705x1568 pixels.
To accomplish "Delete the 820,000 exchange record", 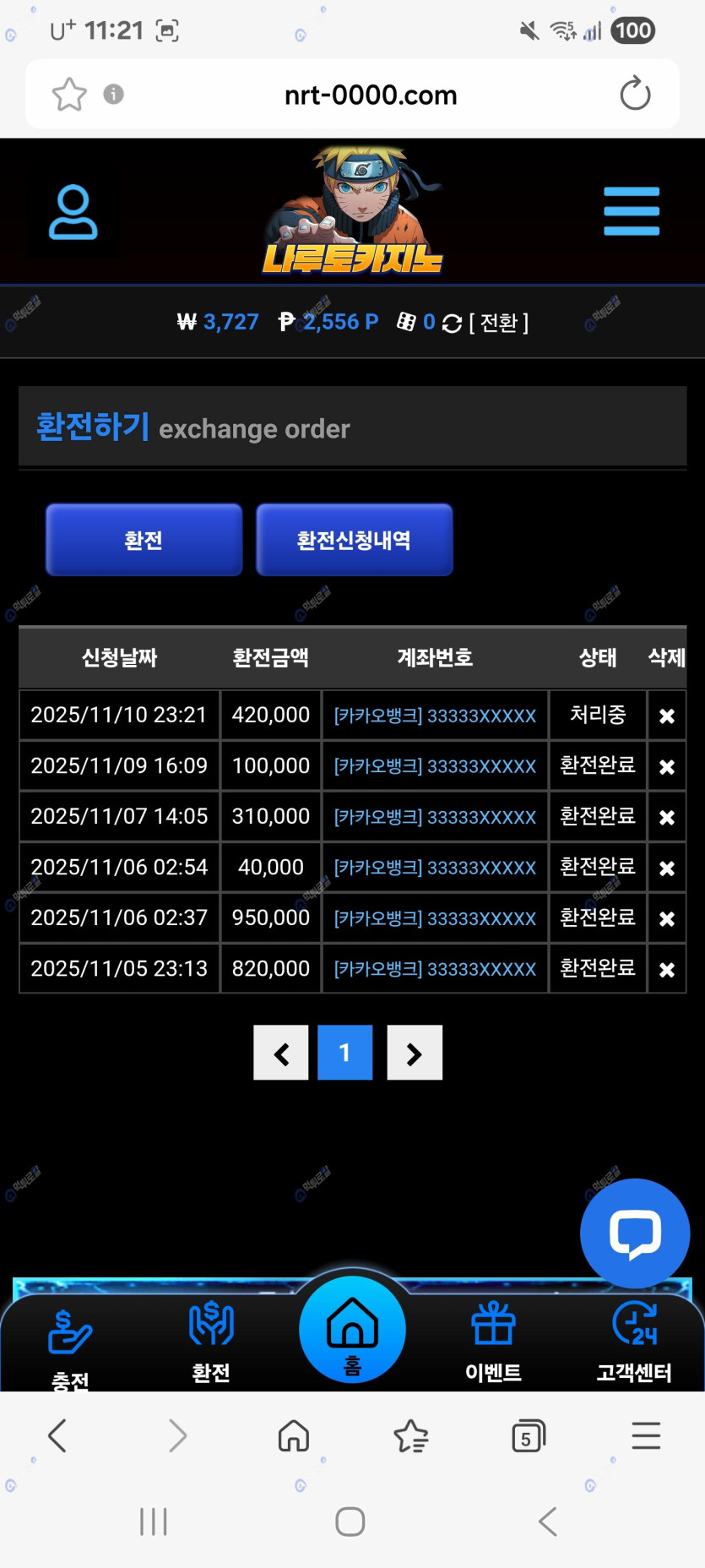I will click(666, 970).
